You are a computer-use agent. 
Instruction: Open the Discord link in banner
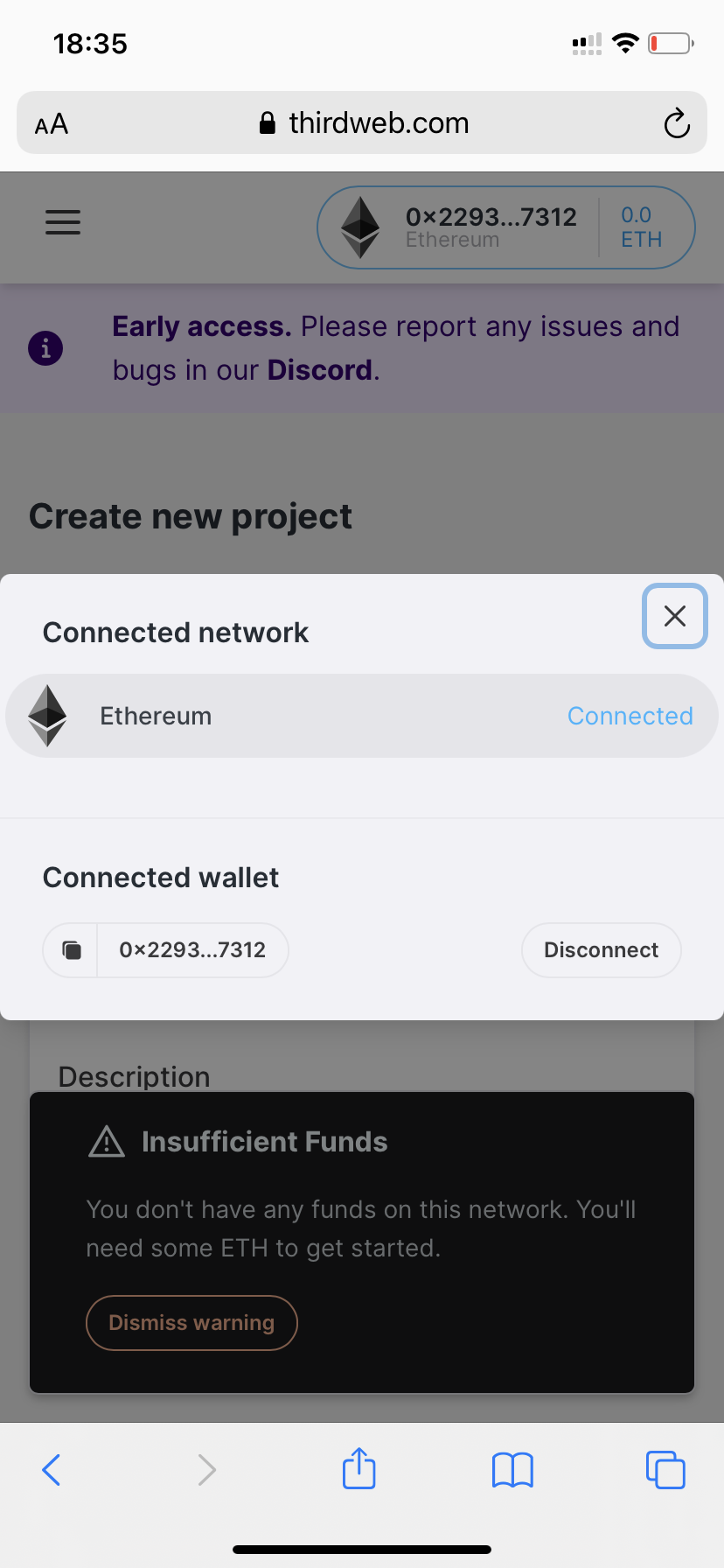point(320,370)
